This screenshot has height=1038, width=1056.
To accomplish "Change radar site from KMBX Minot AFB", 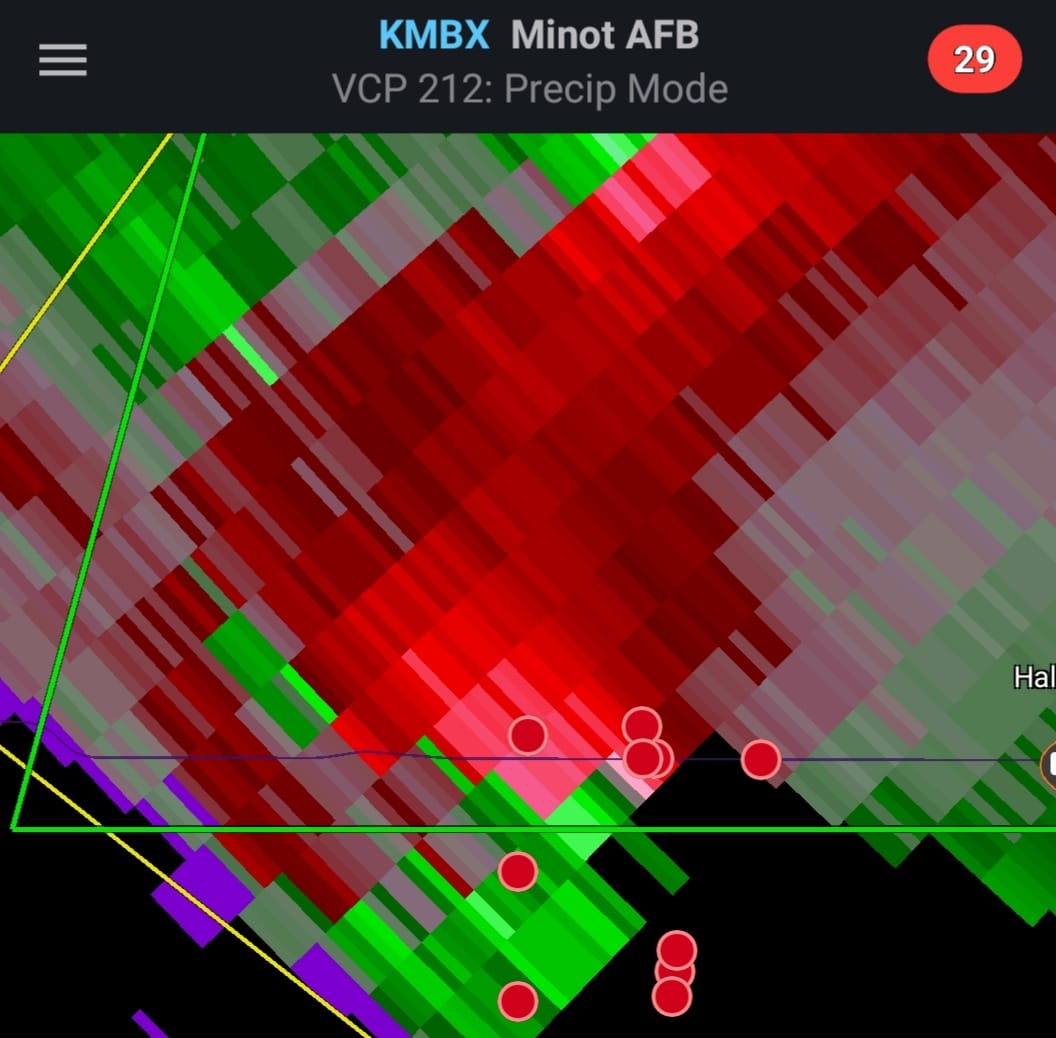I will [x=538, y=37].
